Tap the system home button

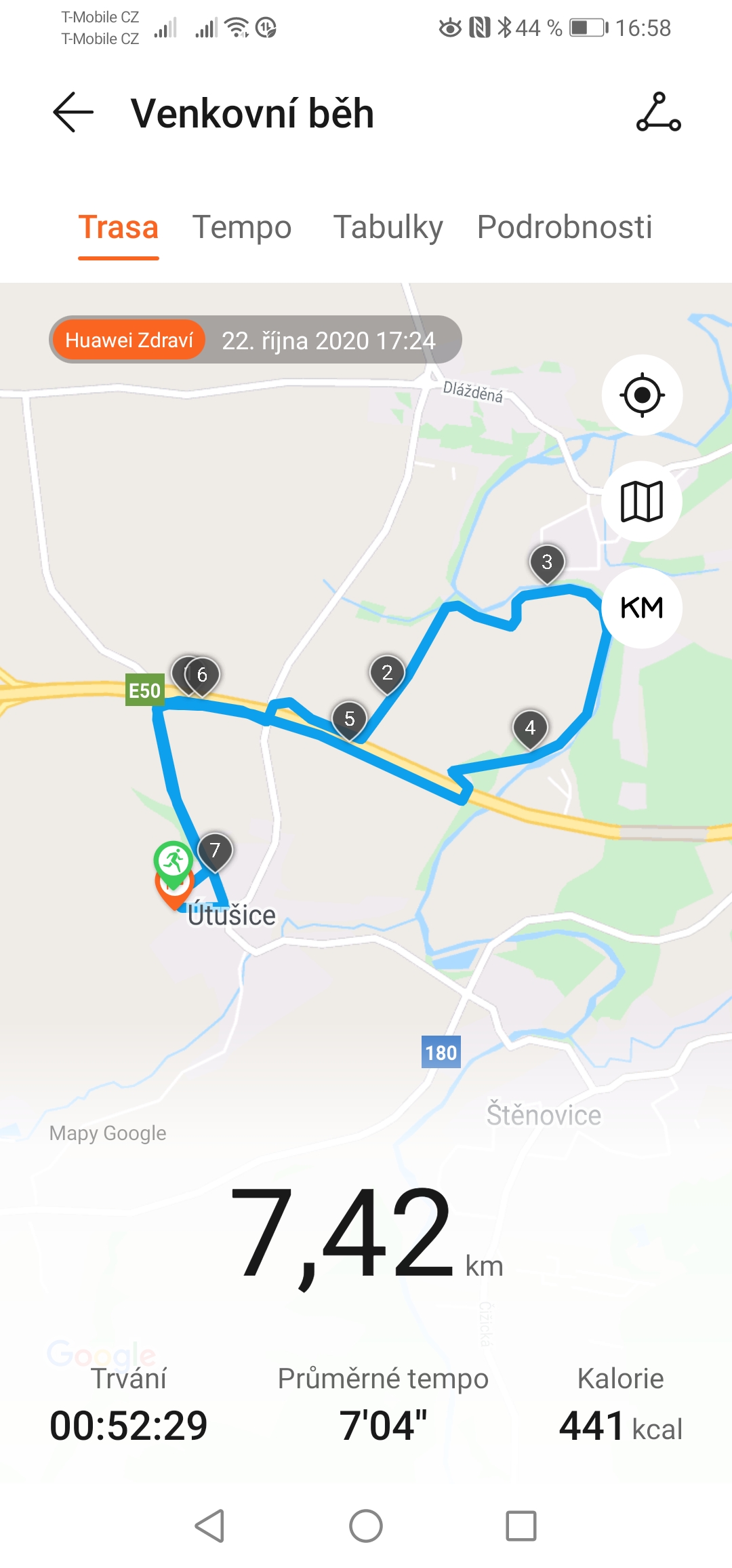[366, 1526]
